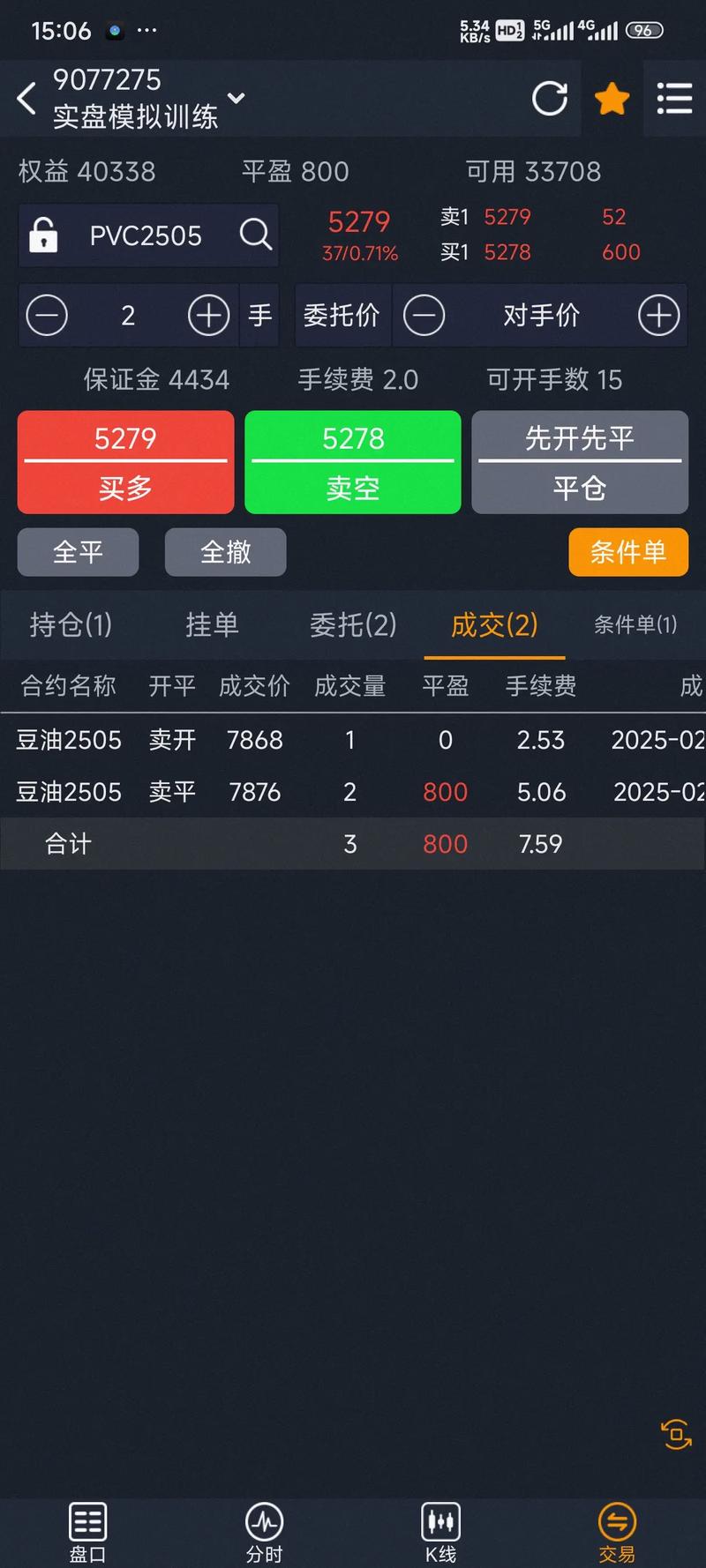Increase lot quantity with plus button
The width and height of the screenshot is (706, 1568).
click(208, 315)
